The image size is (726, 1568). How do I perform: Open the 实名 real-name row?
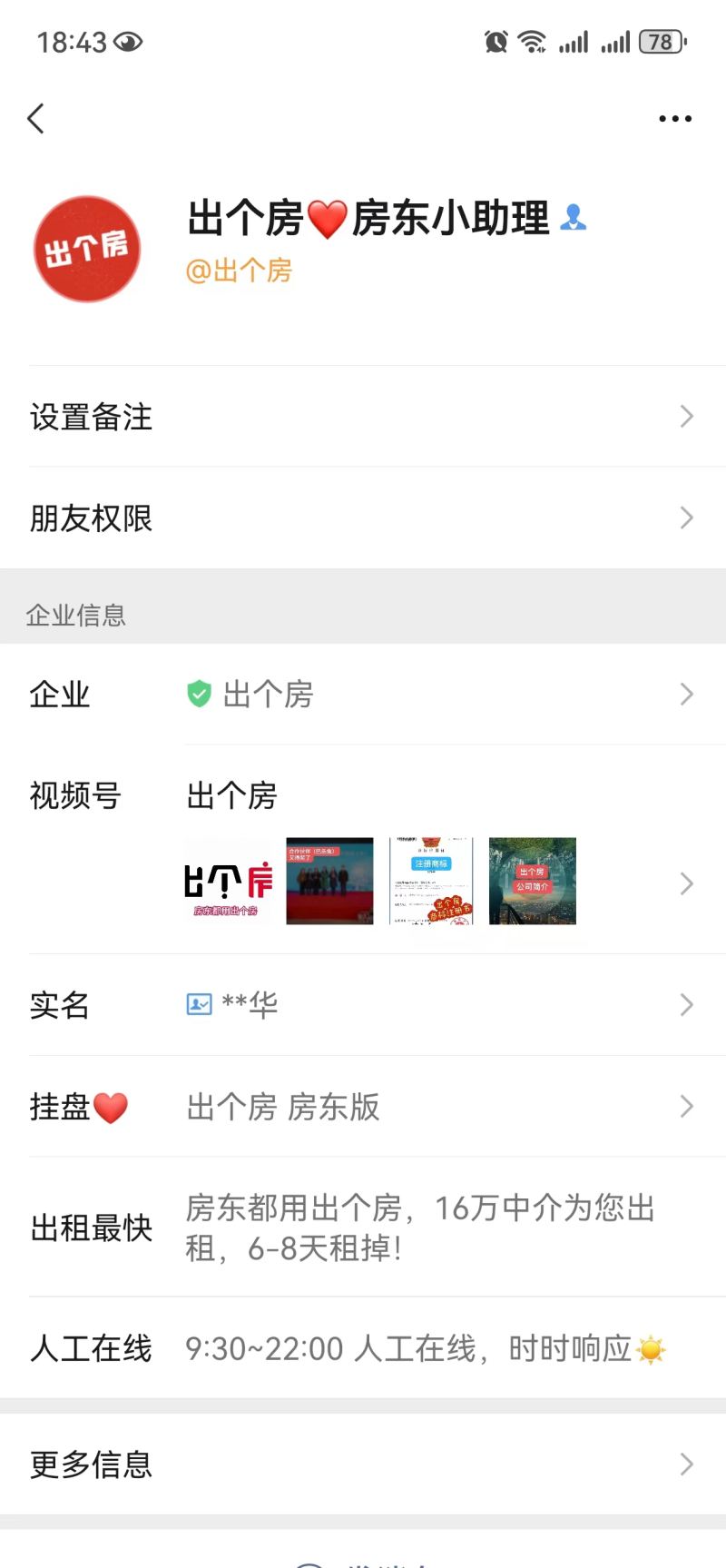pyautogui.click(x=363, y=1004)
